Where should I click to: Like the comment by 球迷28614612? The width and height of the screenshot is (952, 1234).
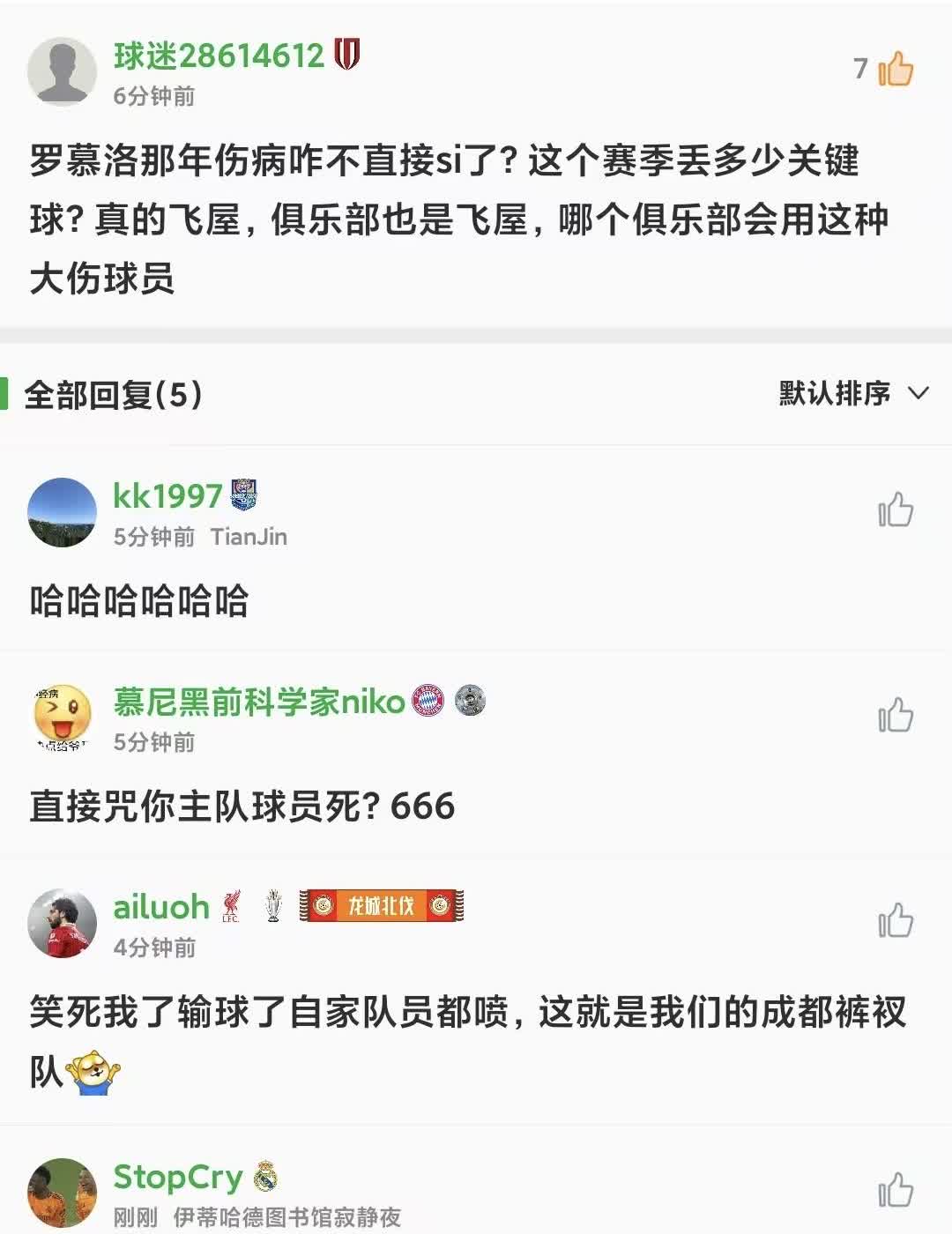click(x=894, y=69)
